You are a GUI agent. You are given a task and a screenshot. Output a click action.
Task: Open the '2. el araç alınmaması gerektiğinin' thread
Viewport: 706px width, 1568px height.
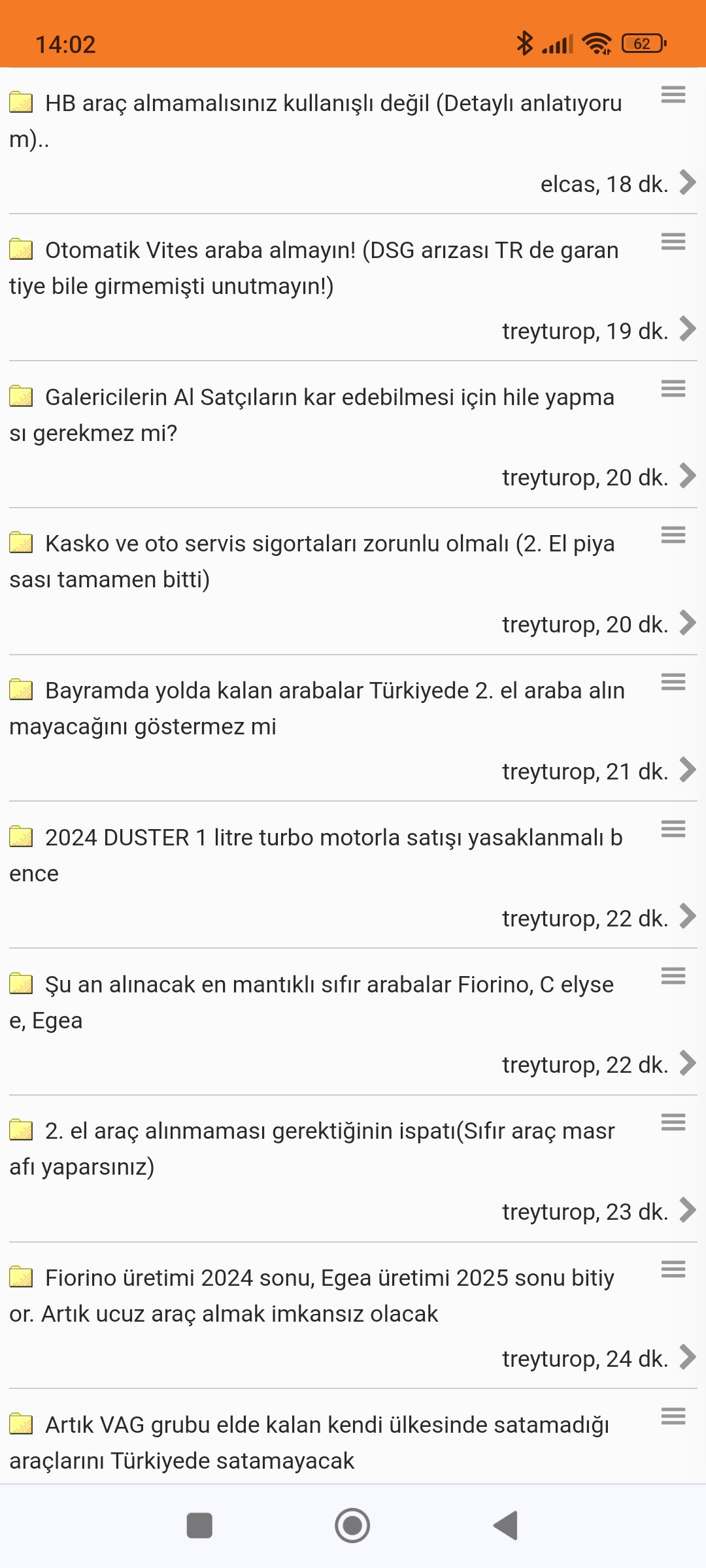coord(312,1149)
